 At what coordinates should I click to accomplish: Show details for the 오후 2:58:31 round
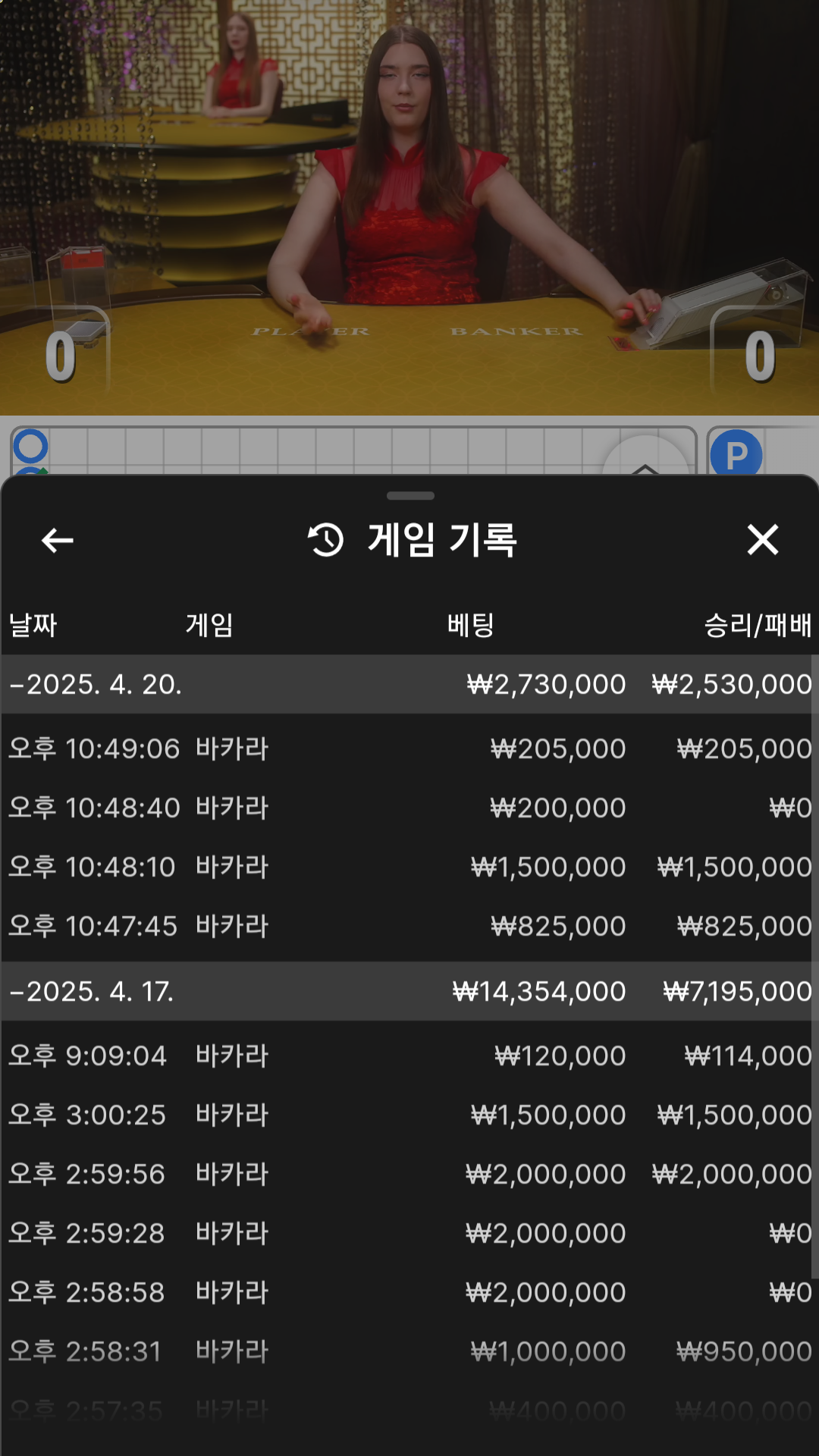409,1352
